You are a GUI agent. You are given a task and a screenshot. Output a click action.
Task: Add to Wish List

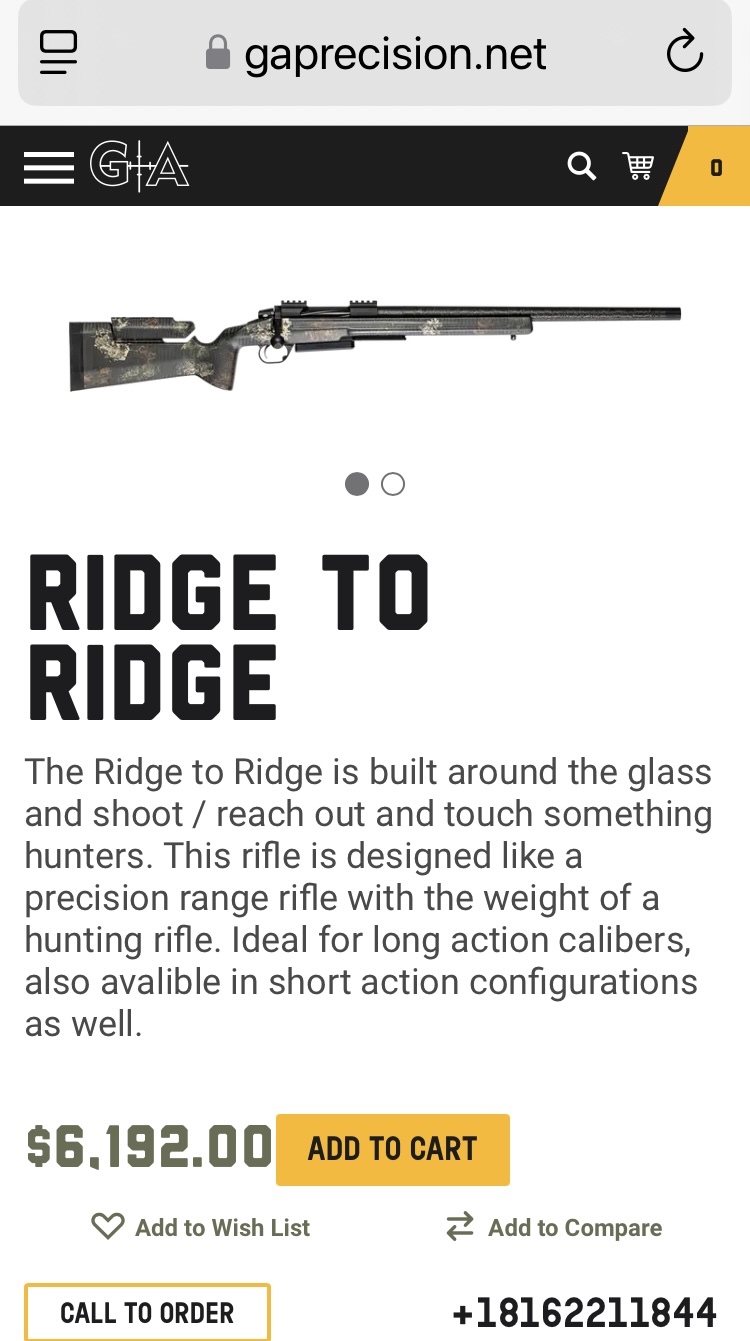pyautogui.click(x=201, y=1227)
